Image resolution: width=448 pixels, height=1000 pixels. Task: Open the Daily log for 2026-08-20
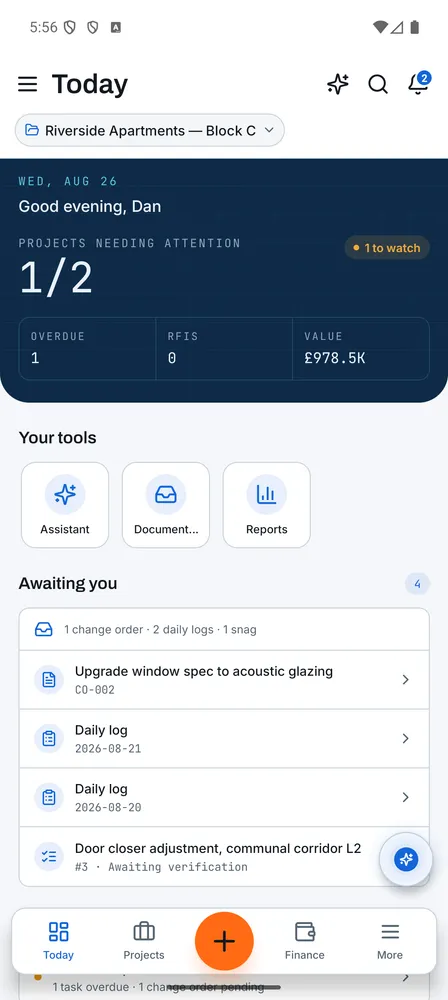pyautogui.click(x=224, y=797)
